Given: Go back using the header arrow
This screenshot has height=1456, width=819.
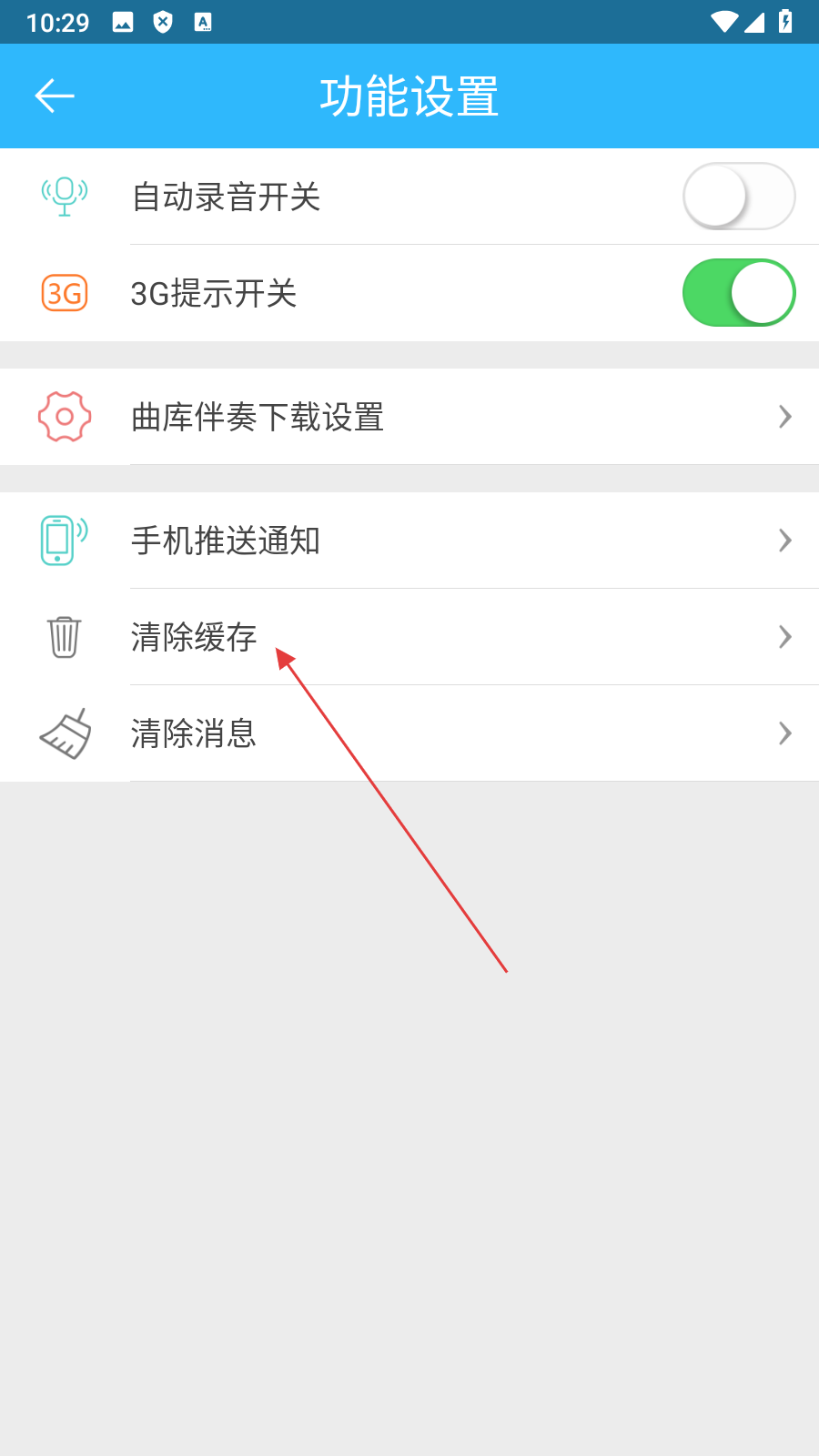Looking at the screenshot, I should coord(55,96).
